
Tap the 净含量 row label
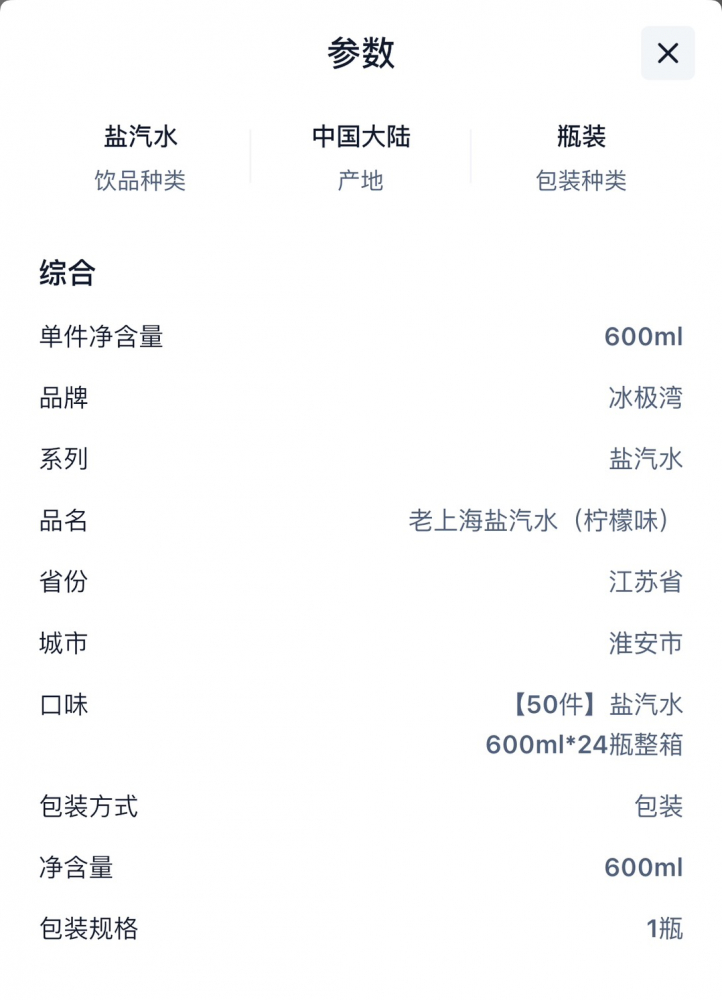[75, 868]
